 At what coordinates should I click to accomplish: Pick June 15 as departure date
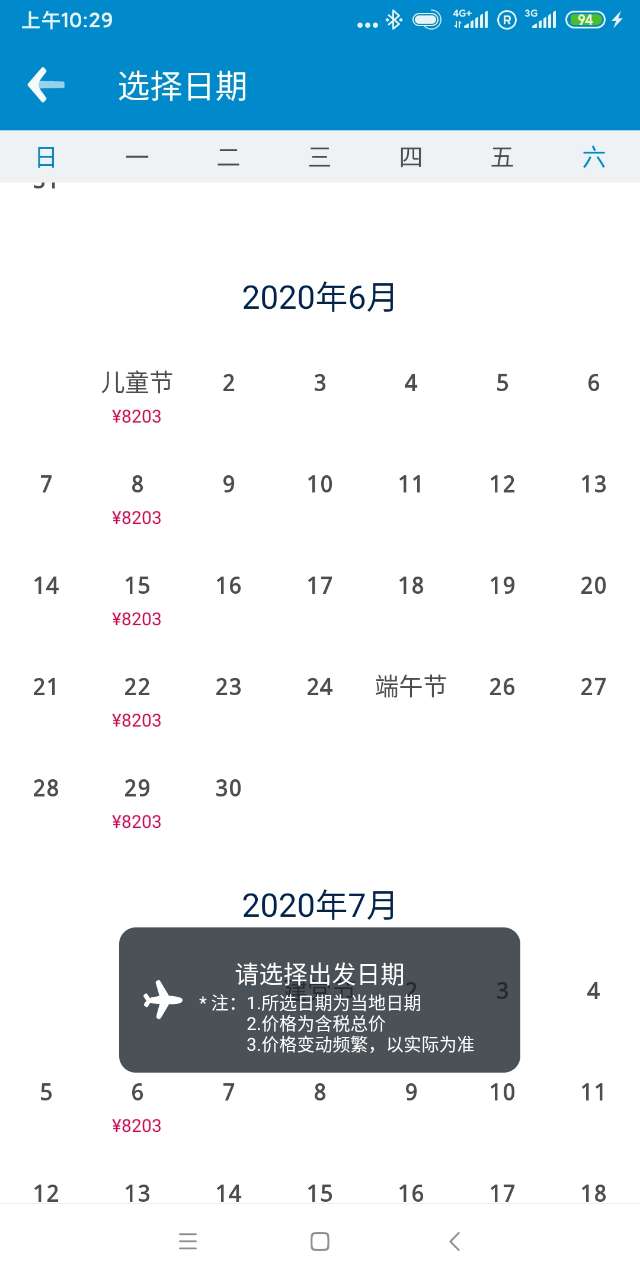coord(137,599)
